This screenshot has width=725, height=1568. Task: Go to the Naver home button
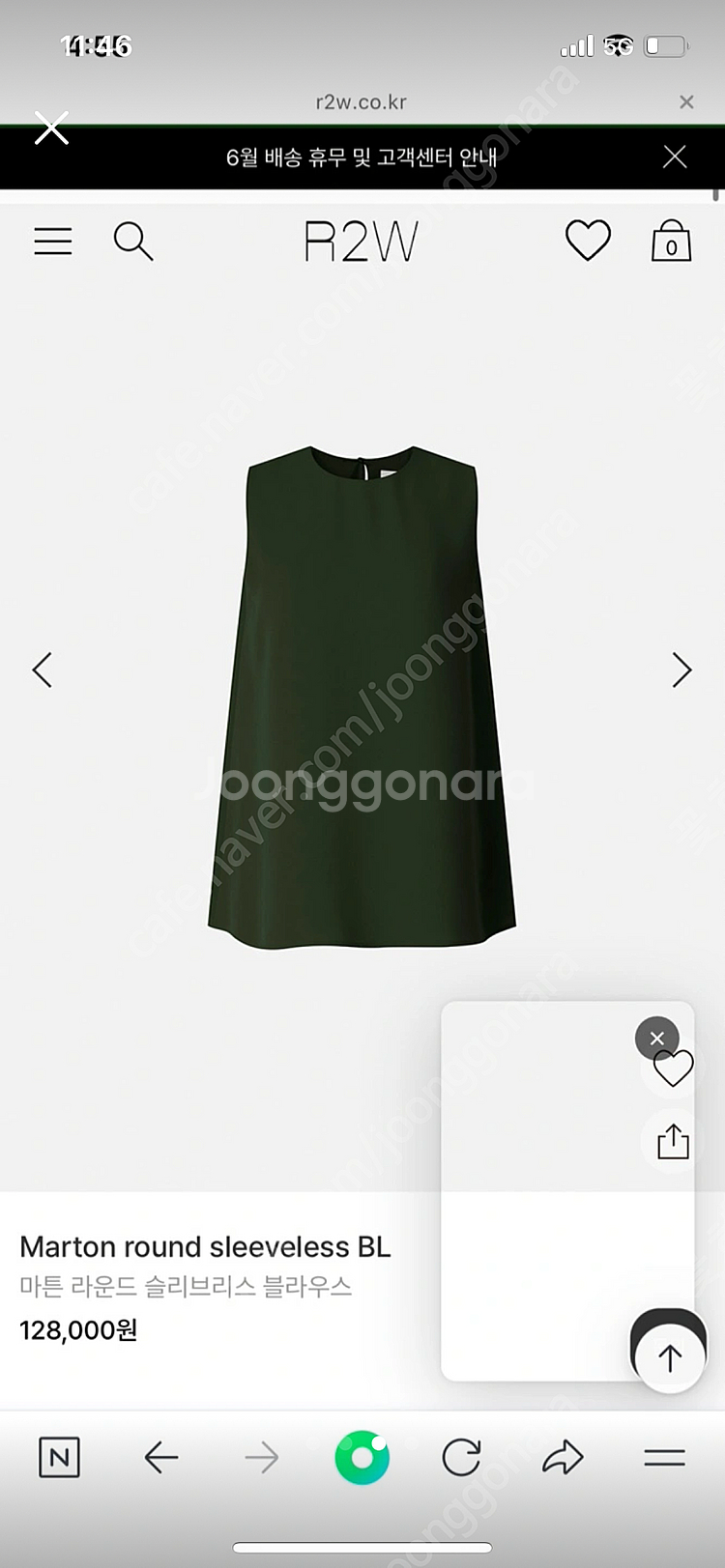tap(59, 1457)
